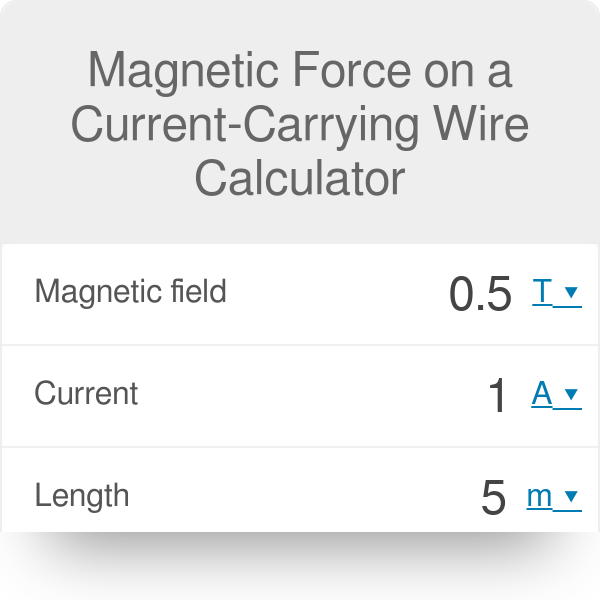
Task: Edit the Magnetic field value 0.5
Action: pyautogui.click(x=480, y=294)
